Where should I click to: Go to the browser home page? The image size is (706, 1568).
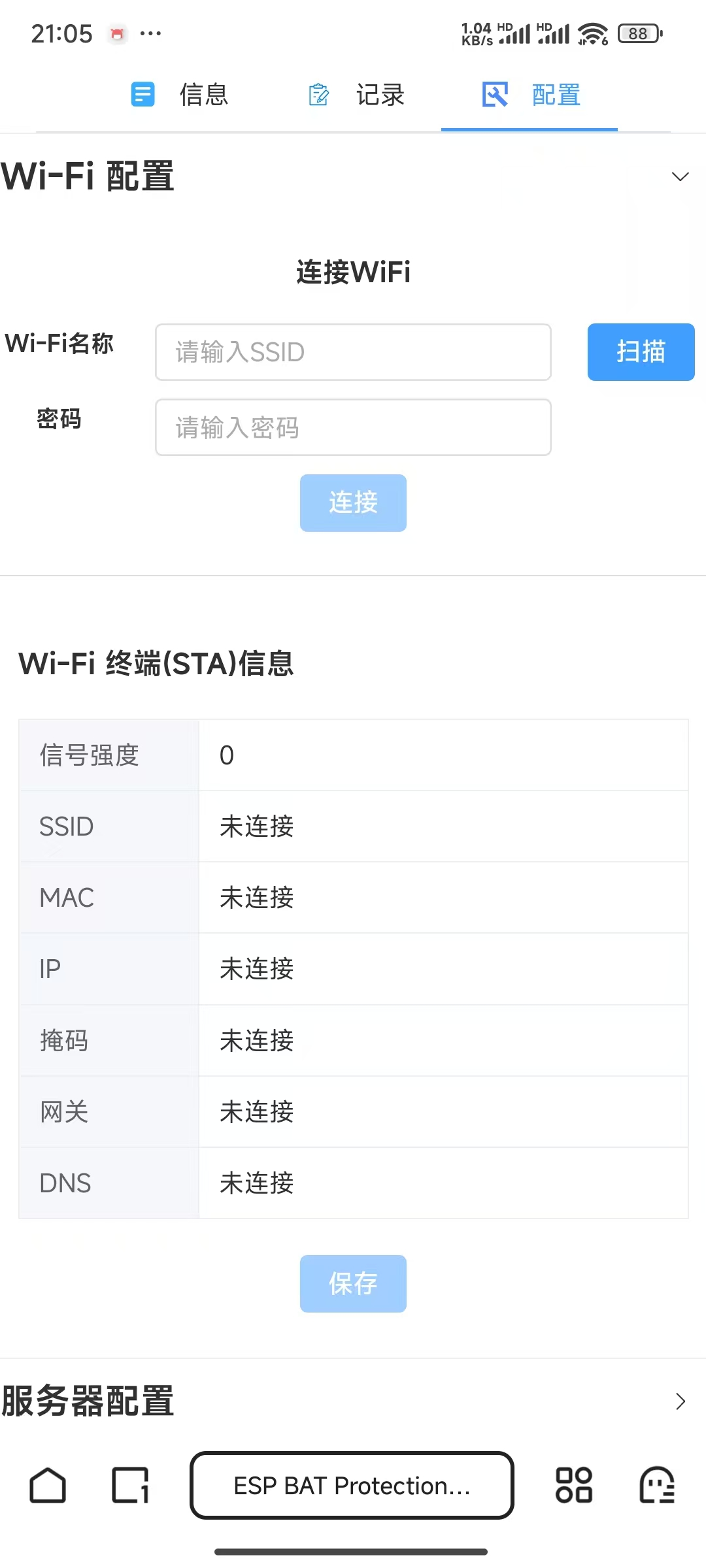[x=48, y=1486]
